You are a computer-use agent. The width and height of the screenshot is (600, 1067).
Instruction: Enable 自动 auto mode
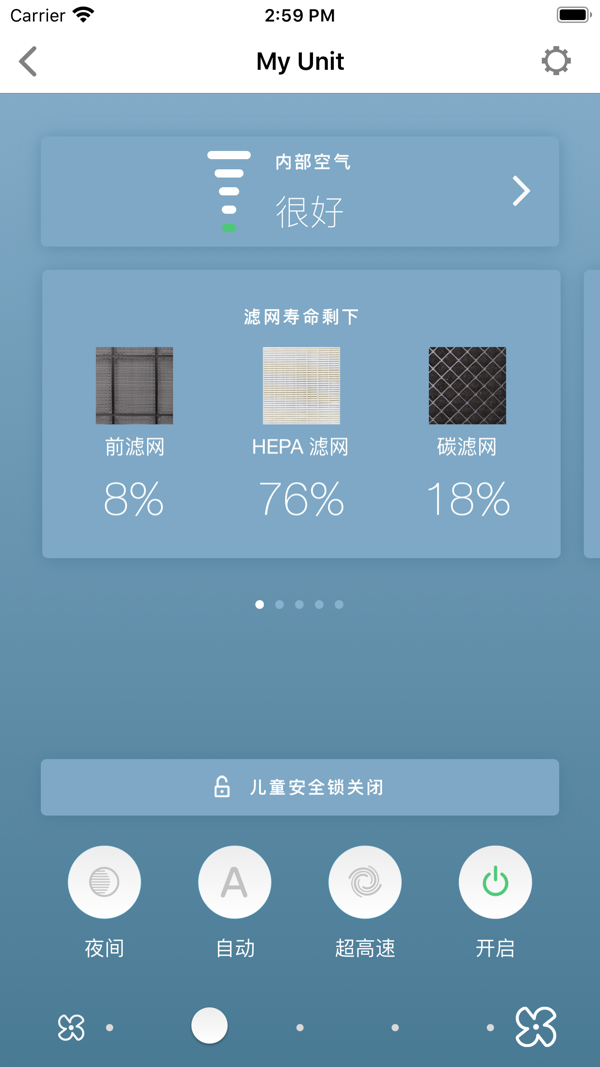coord(234,882)
